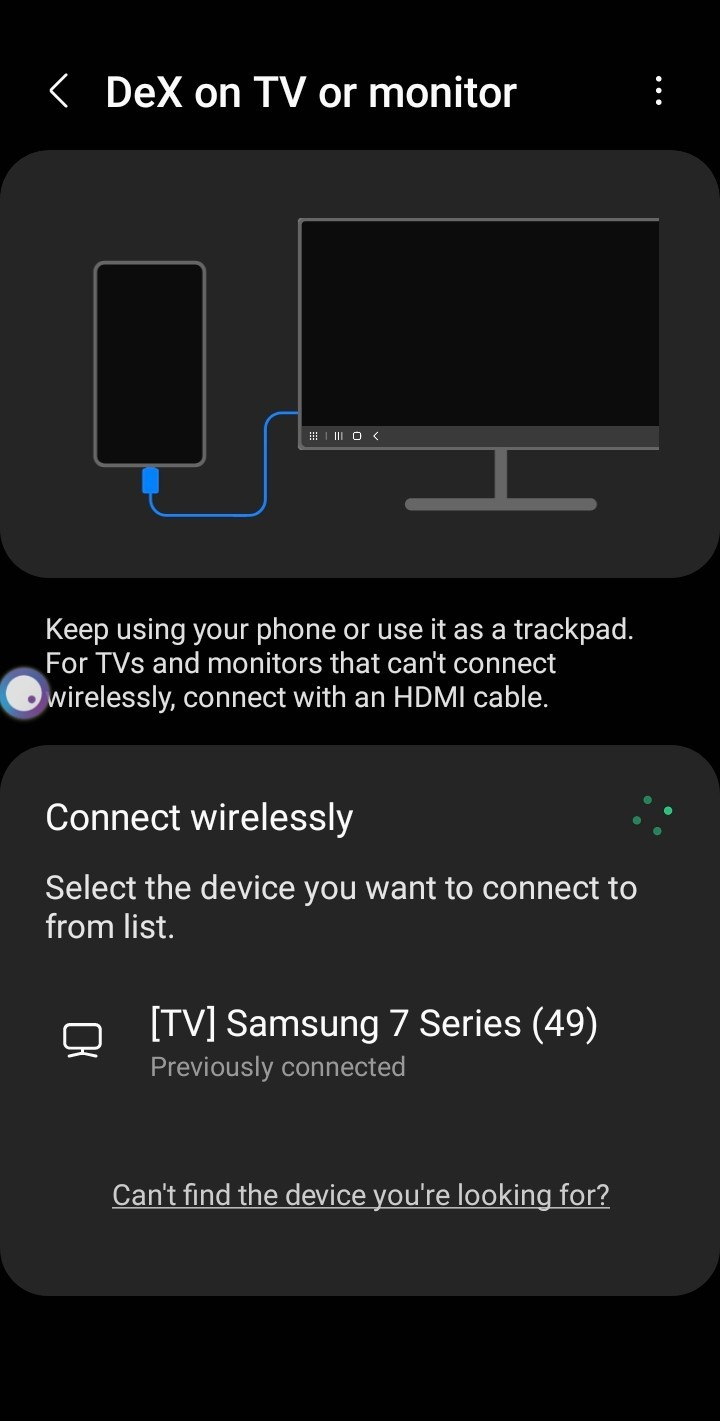Tap the trackpad instruction text paragraph

[340, 662]
